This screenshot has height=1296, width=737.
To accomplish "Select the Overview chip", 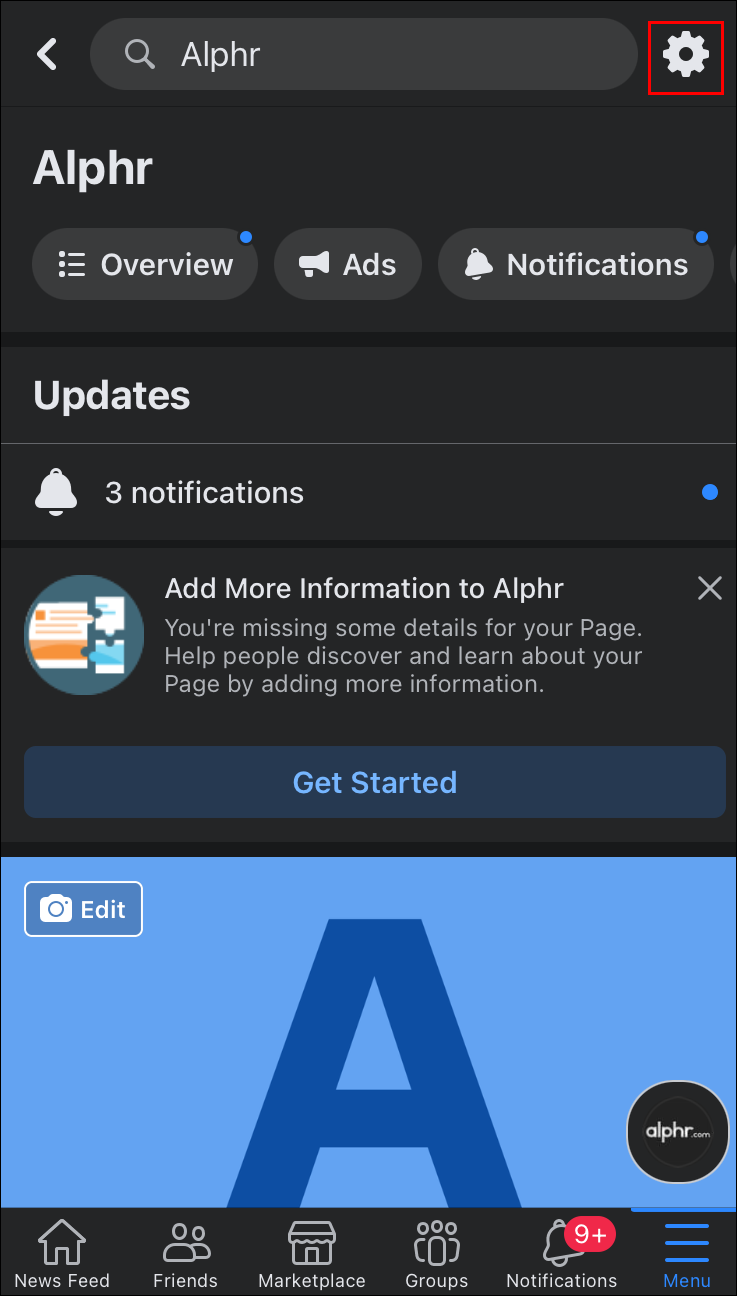I will (145, 265).
